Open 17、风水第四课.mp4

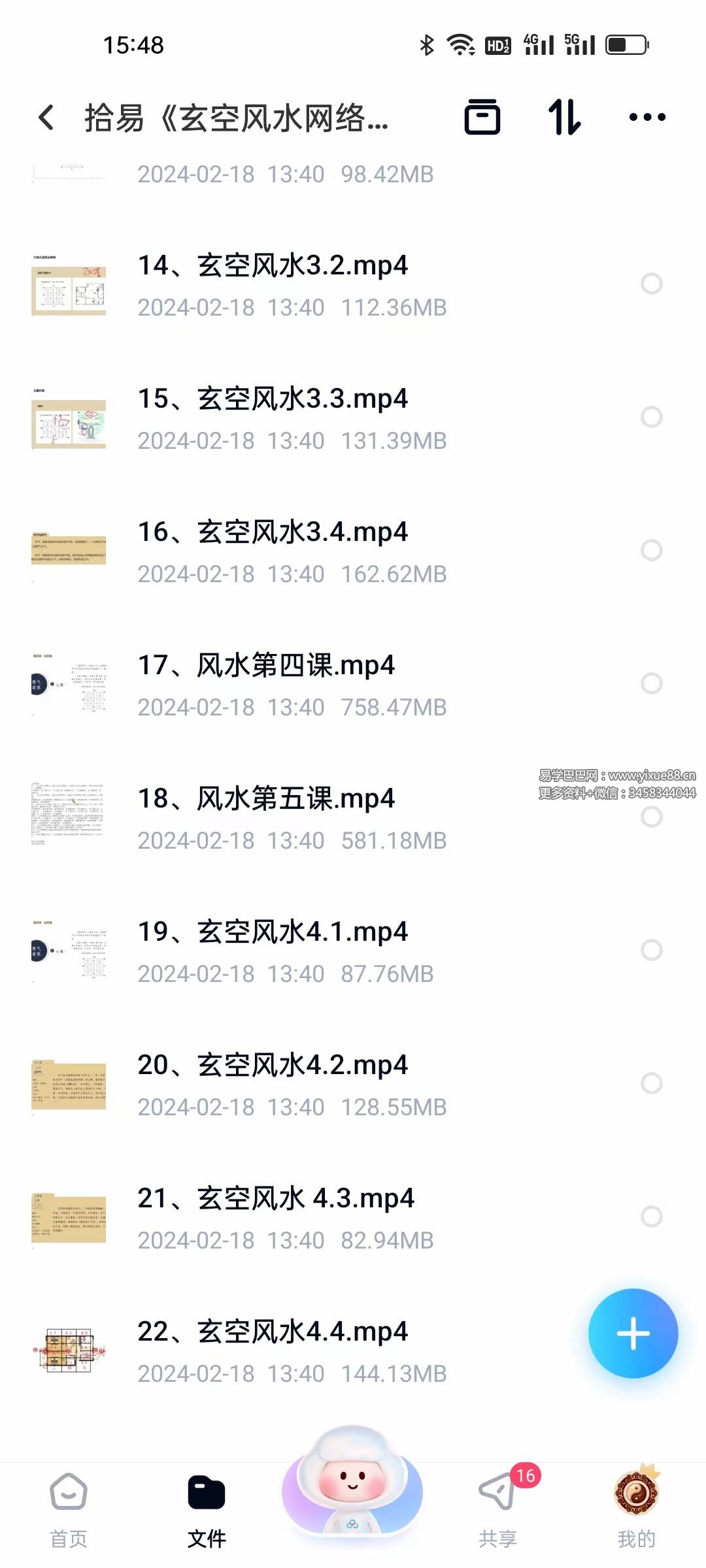point(266,666)
